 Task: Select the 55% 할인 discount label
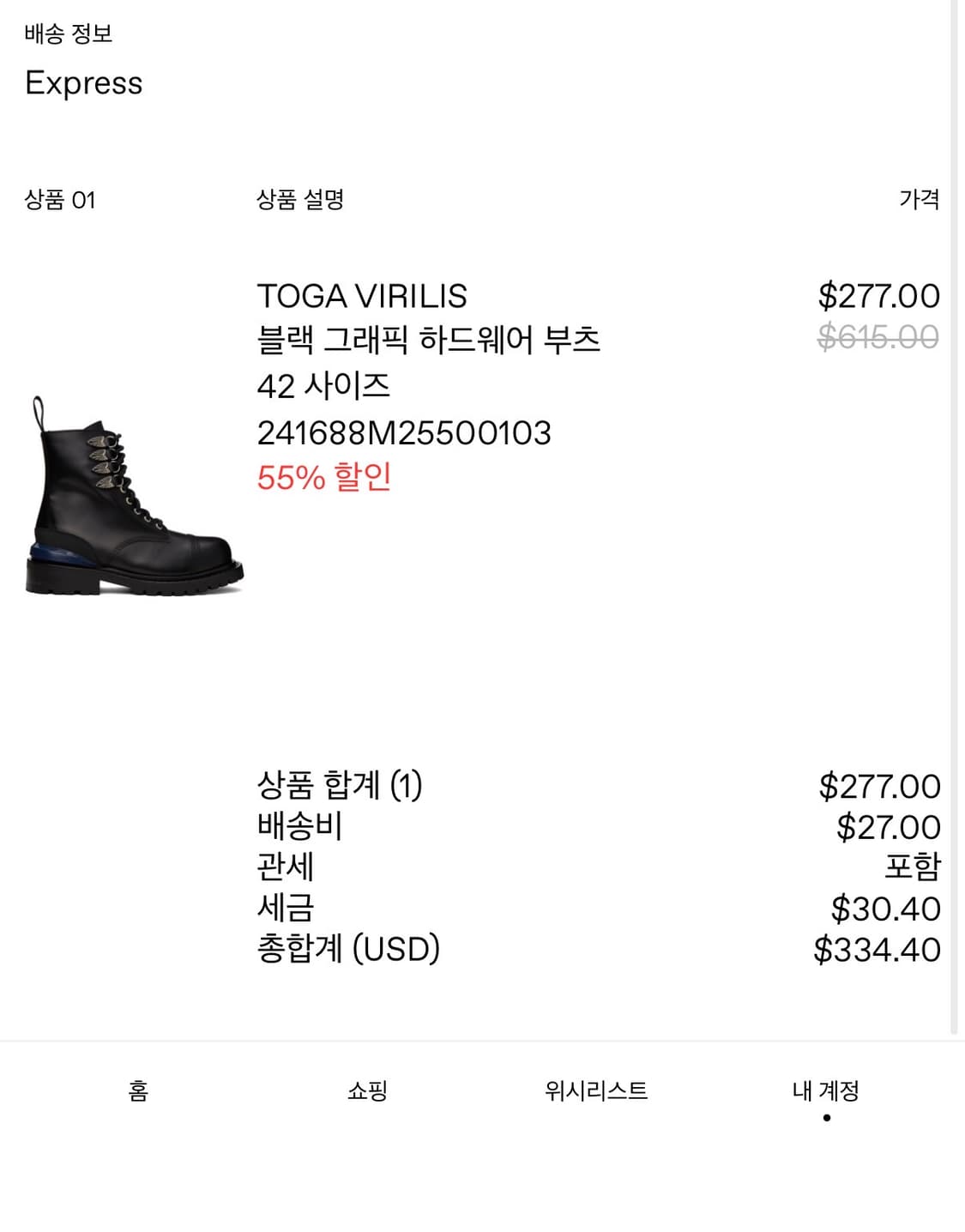(327, 477)
